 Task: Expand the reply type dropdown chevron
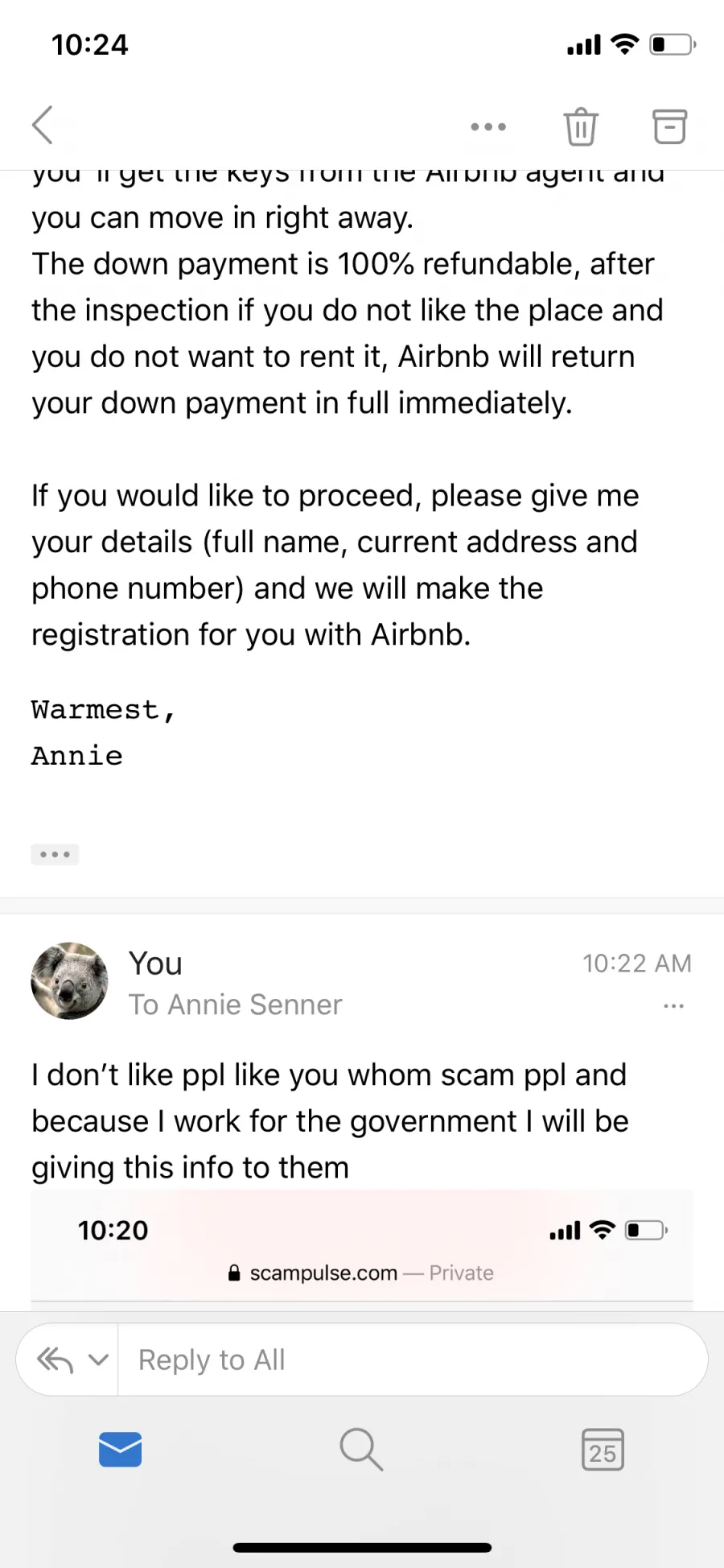[x=98, y=1360]
